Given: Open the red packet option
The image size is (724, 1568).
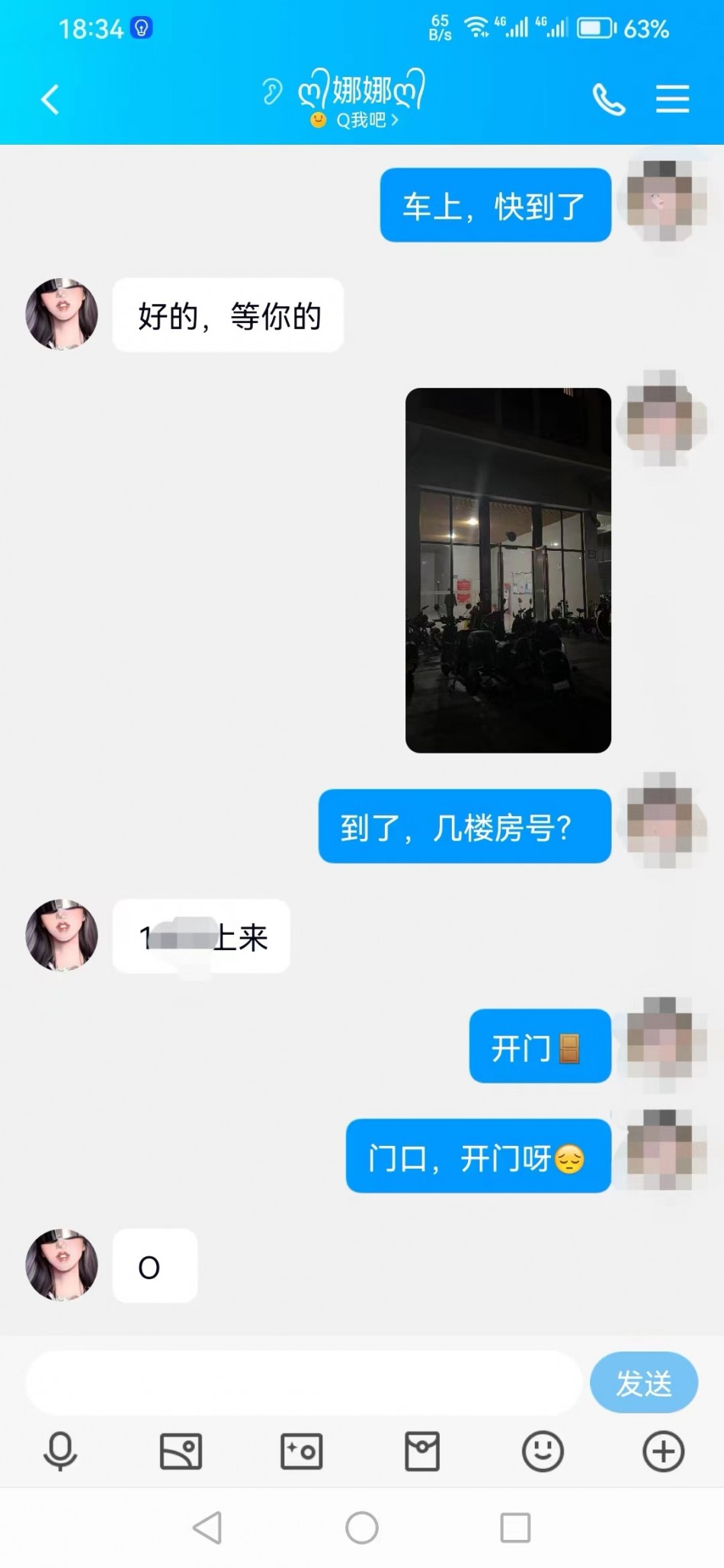Looking at the screenshot, I should [421, 1451].
